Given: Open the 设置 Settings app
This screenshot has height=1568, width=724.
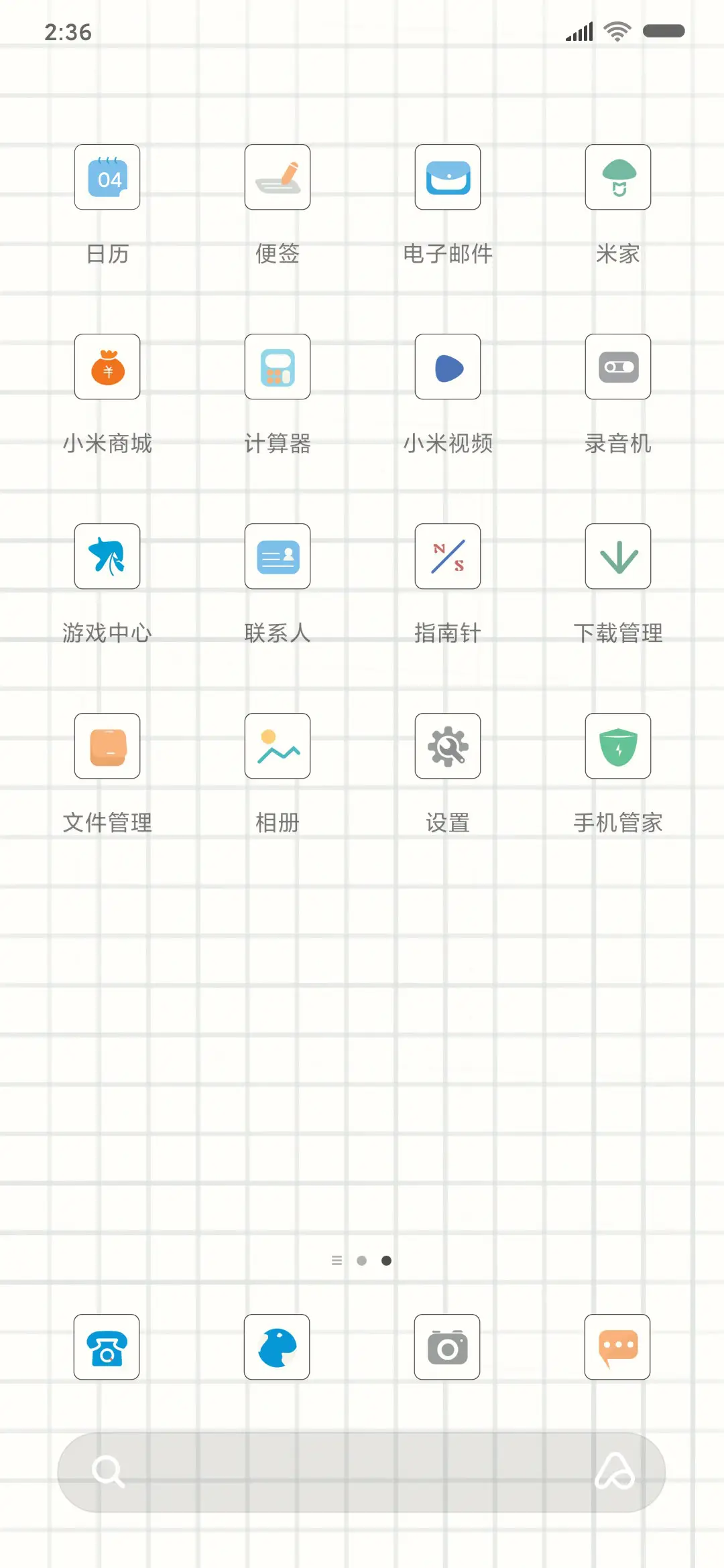Looking at the screenshot, I should pyautogui.click(x=448, y=746).
